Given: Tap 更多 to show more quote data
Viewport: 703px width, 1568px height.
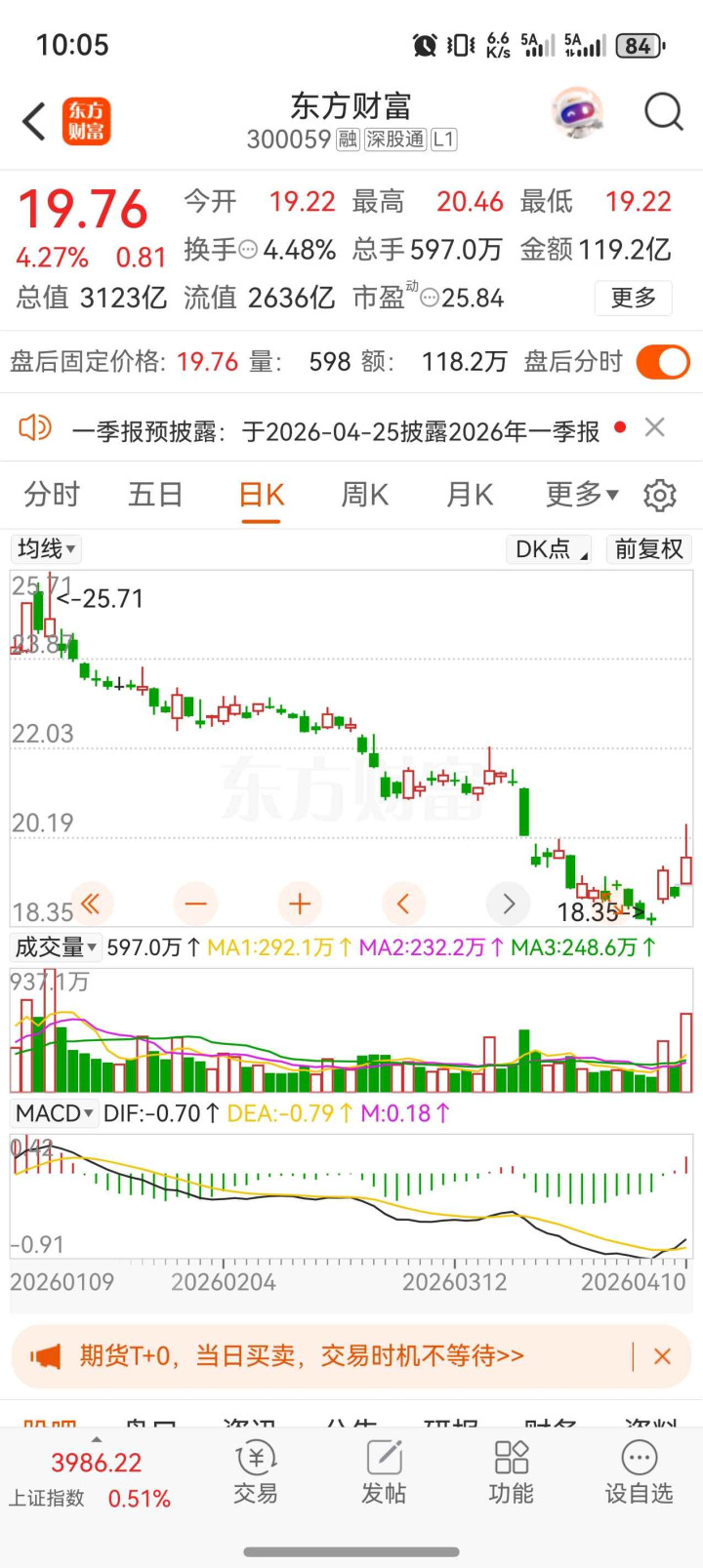Looking at the screenshot, I should (x=633, y=298).
